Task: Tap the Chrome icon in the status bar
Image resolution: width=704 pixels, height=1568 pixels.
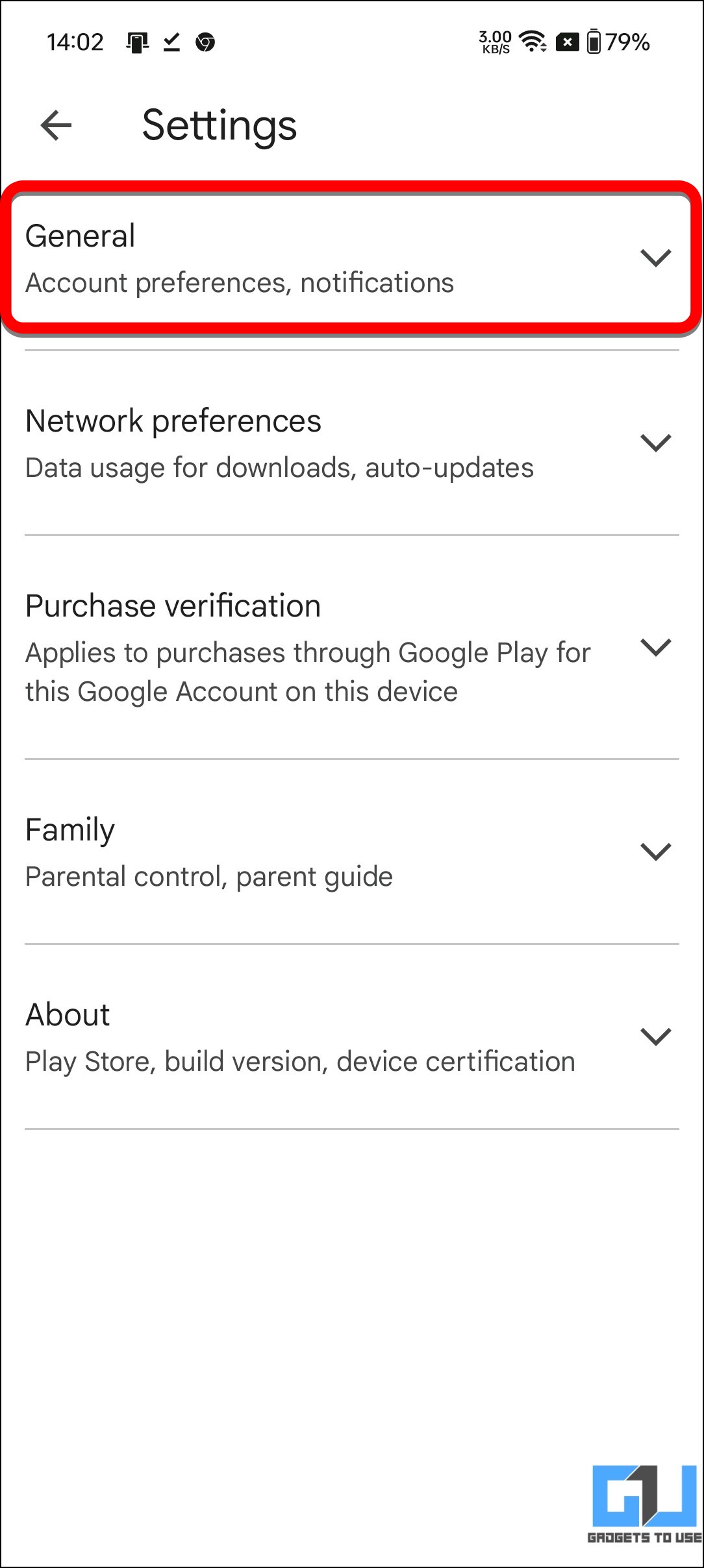Action: [205, 43]
